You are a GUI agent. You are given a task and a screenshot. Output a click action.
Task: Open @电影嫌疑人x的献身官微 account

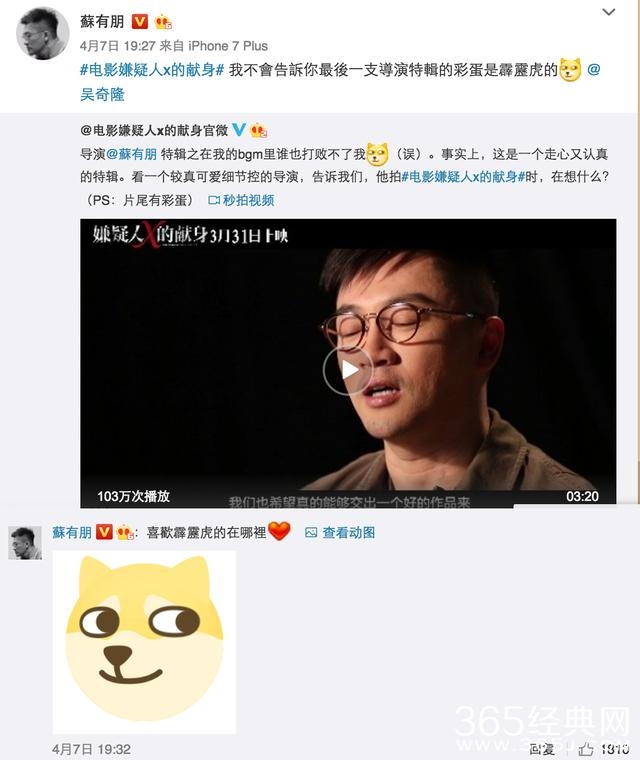(x=153, y=131)
